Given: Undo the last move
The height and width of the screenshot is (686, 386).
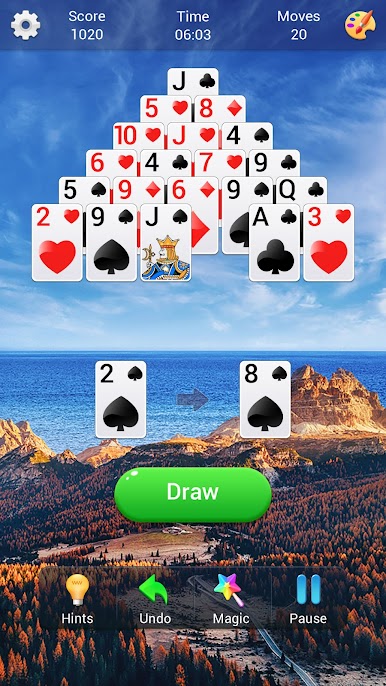Looking at the screenshot, I should (x=154, y=599).
